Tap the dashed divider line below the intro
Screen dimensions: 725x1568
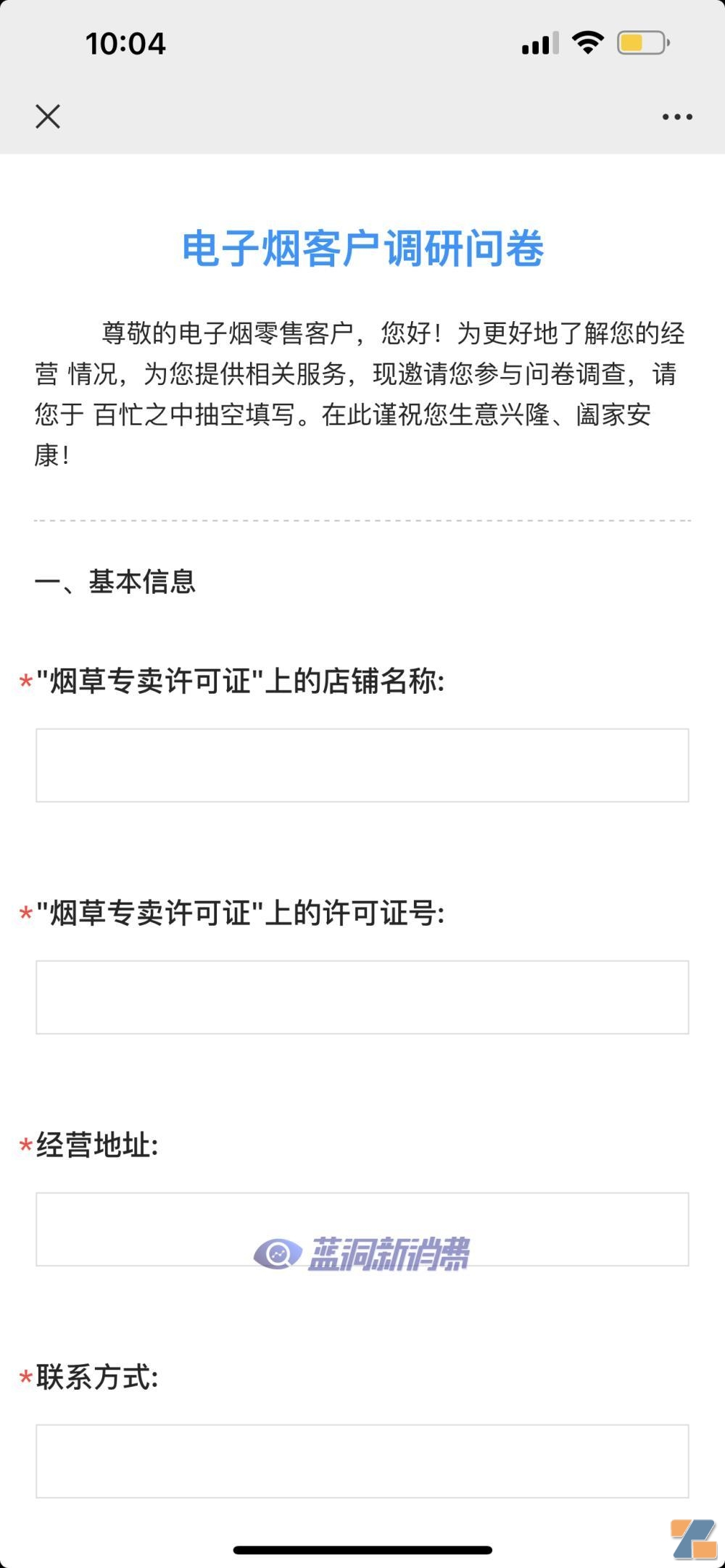pos(362,519)
